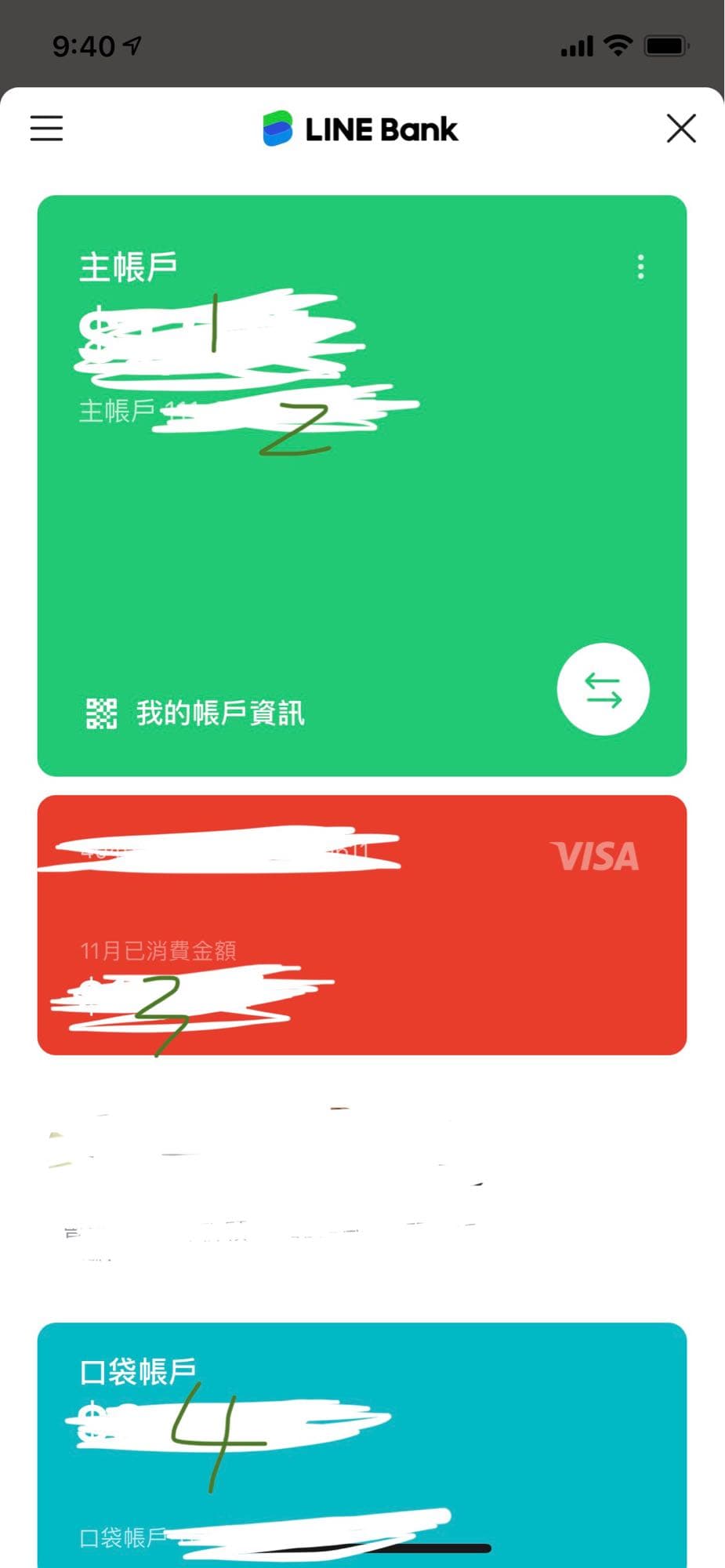725x1568 pixels.
Task: Close the LINE Bank screen with the X
Action: point(680,129)
